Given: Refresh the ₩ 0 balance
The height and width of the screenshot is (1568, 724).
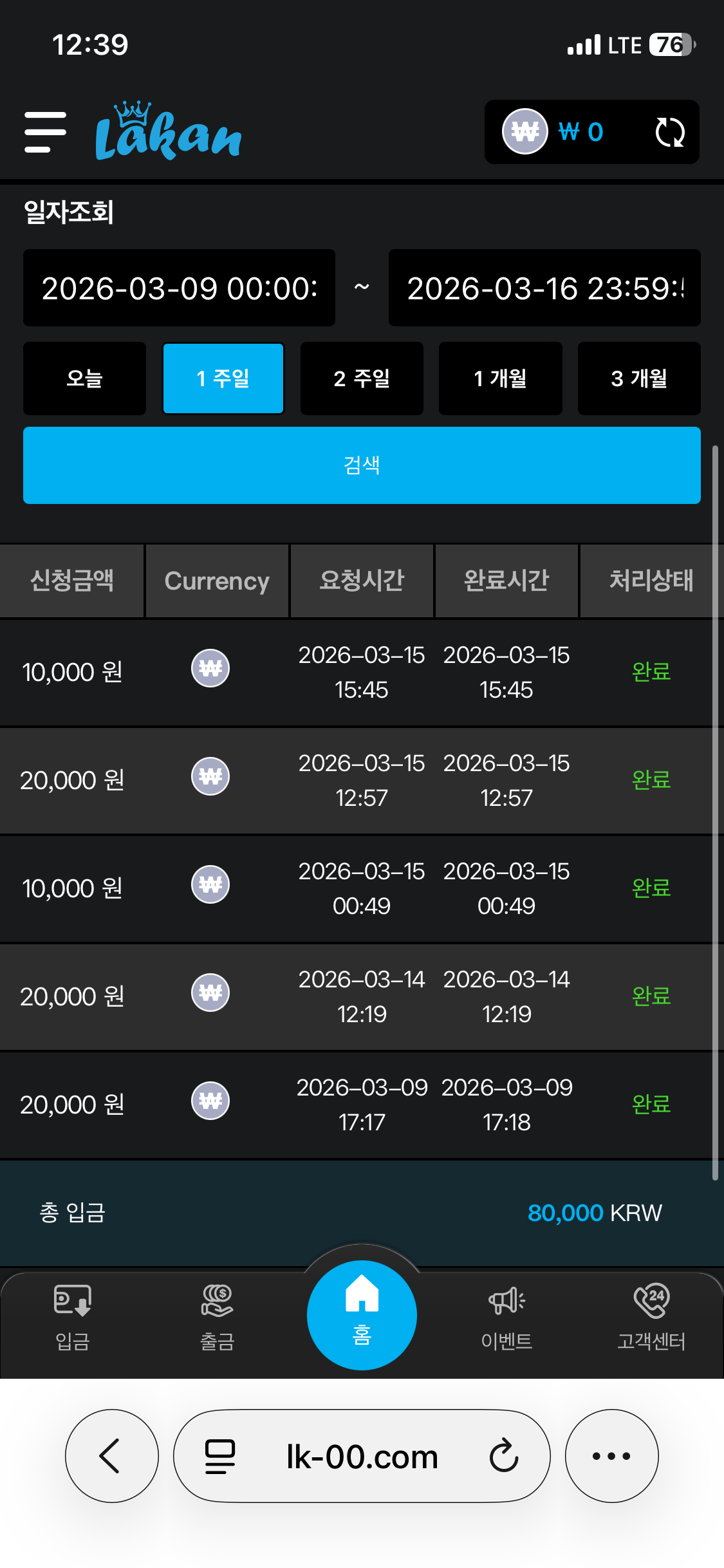Looking at the screenshot, I should pos(669,133).
